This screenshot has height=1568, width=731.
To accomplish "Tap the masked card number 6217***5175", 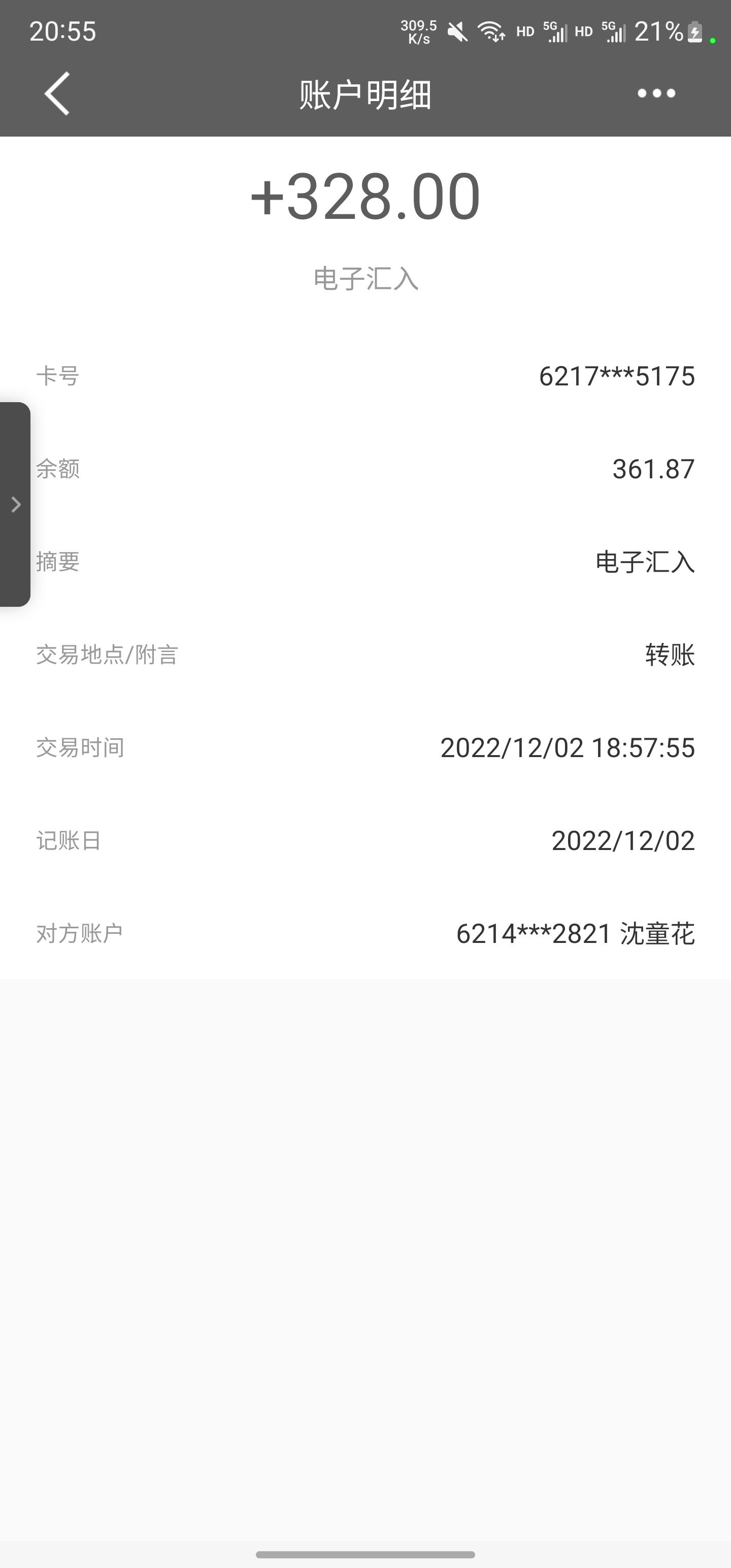I will coord(617,376).
